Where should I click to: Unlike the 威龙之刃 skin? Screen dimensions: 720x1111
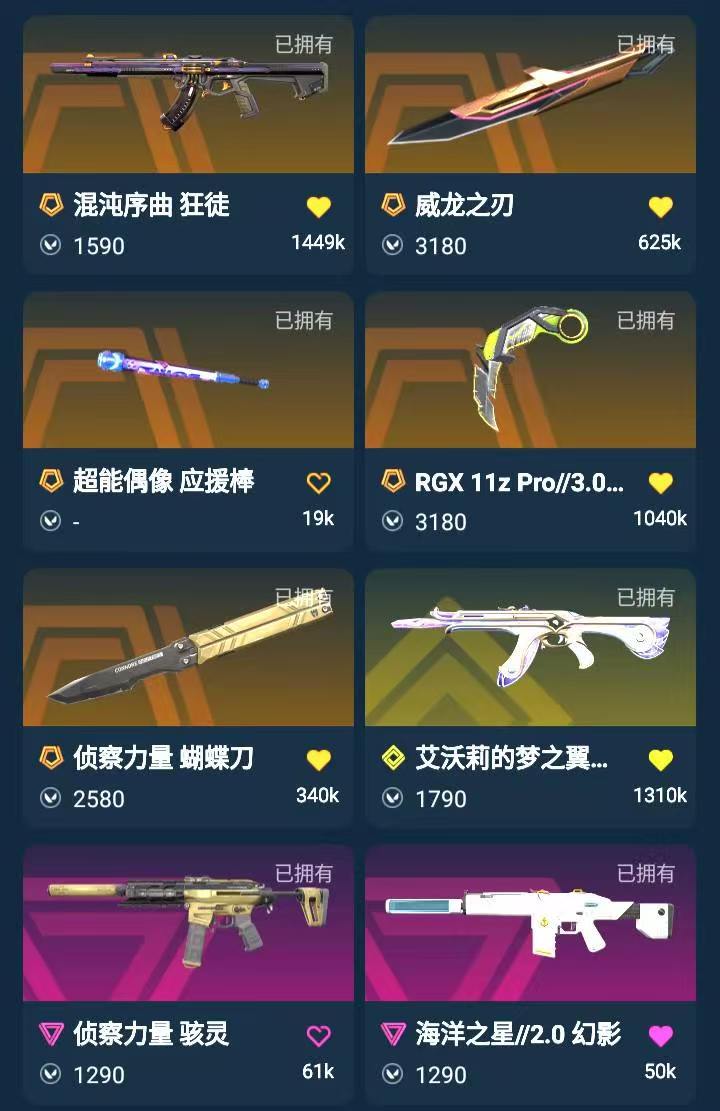point(660,207)
